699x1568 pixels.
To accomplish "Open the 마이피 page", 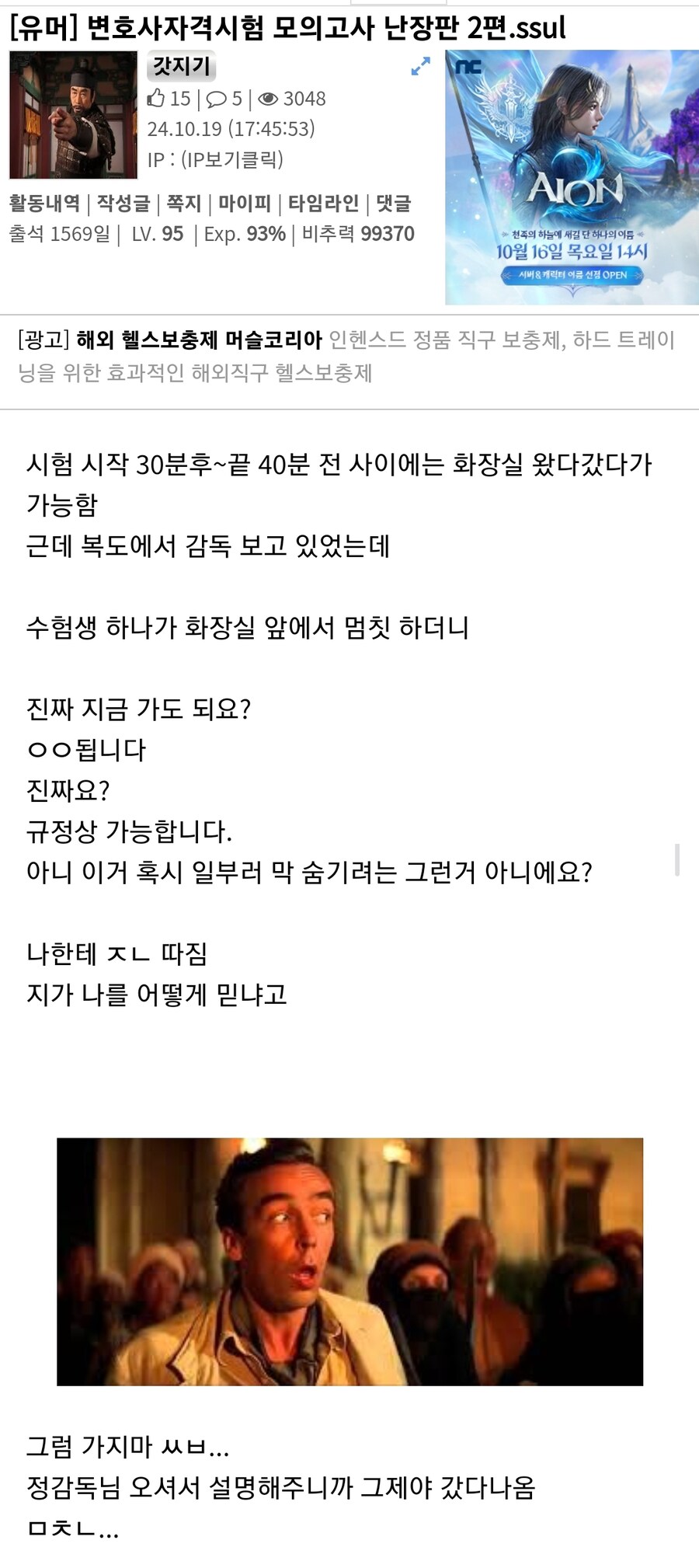I will (244, 204).
